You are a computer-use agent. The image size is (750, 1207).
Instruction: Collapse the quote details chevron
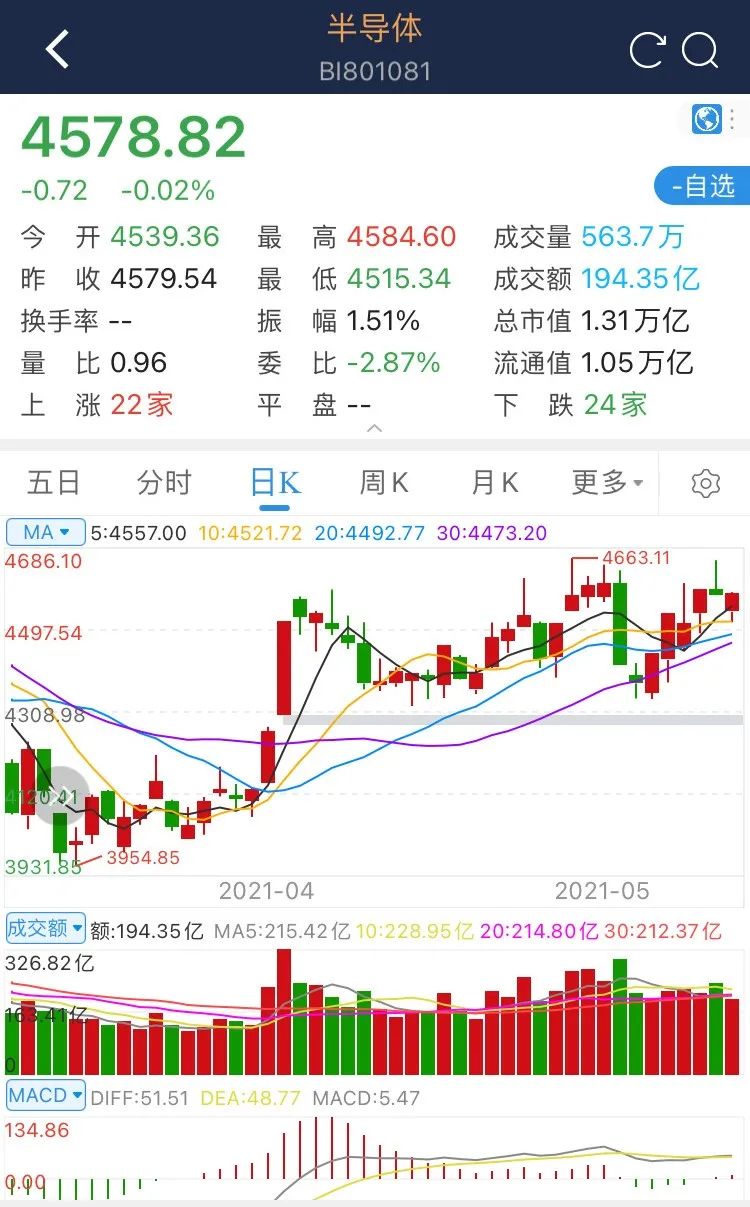coord(374,428)
